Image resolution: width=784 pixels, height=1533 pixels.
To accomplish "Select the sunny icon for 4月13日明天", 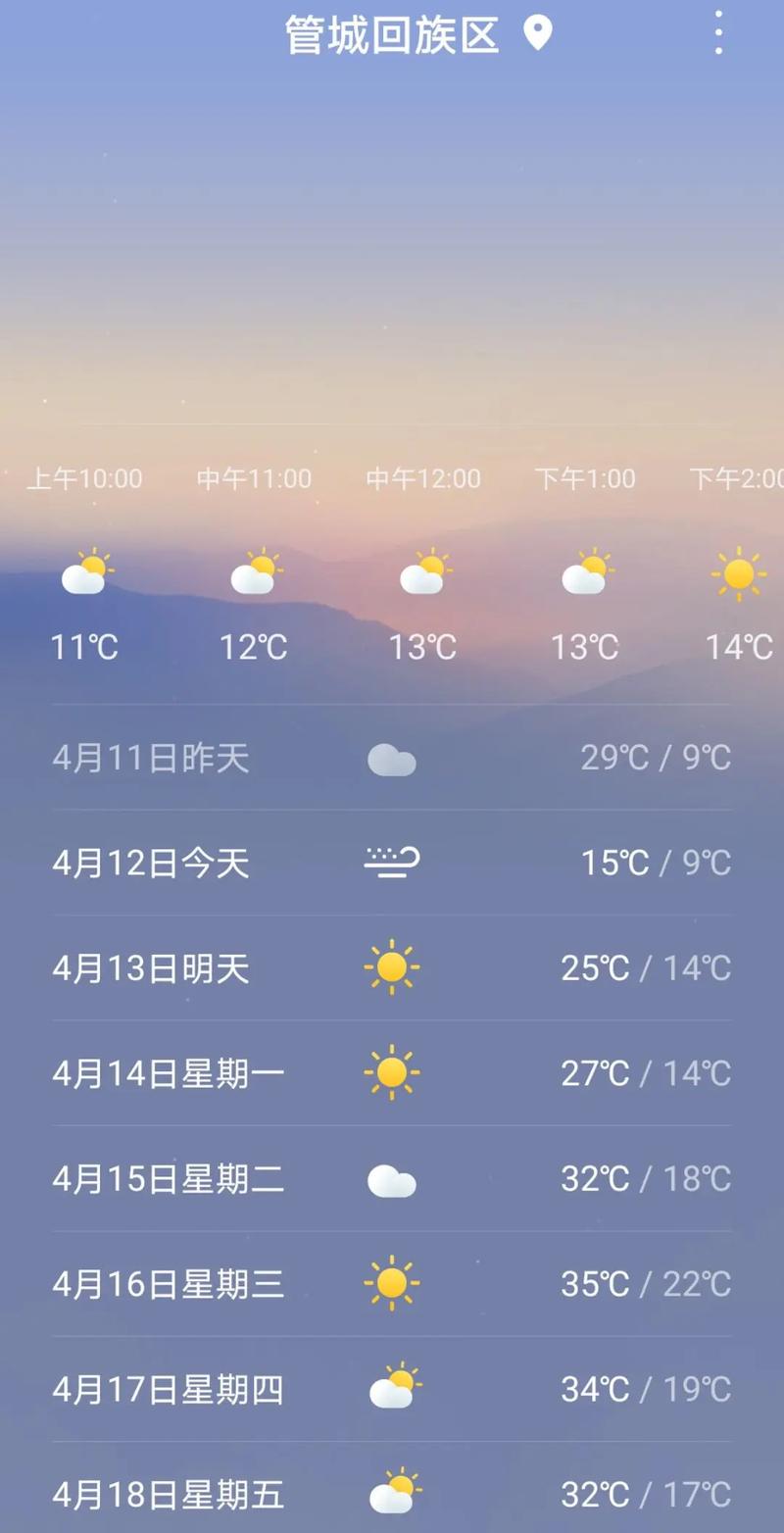I will [x=392, y=967].
